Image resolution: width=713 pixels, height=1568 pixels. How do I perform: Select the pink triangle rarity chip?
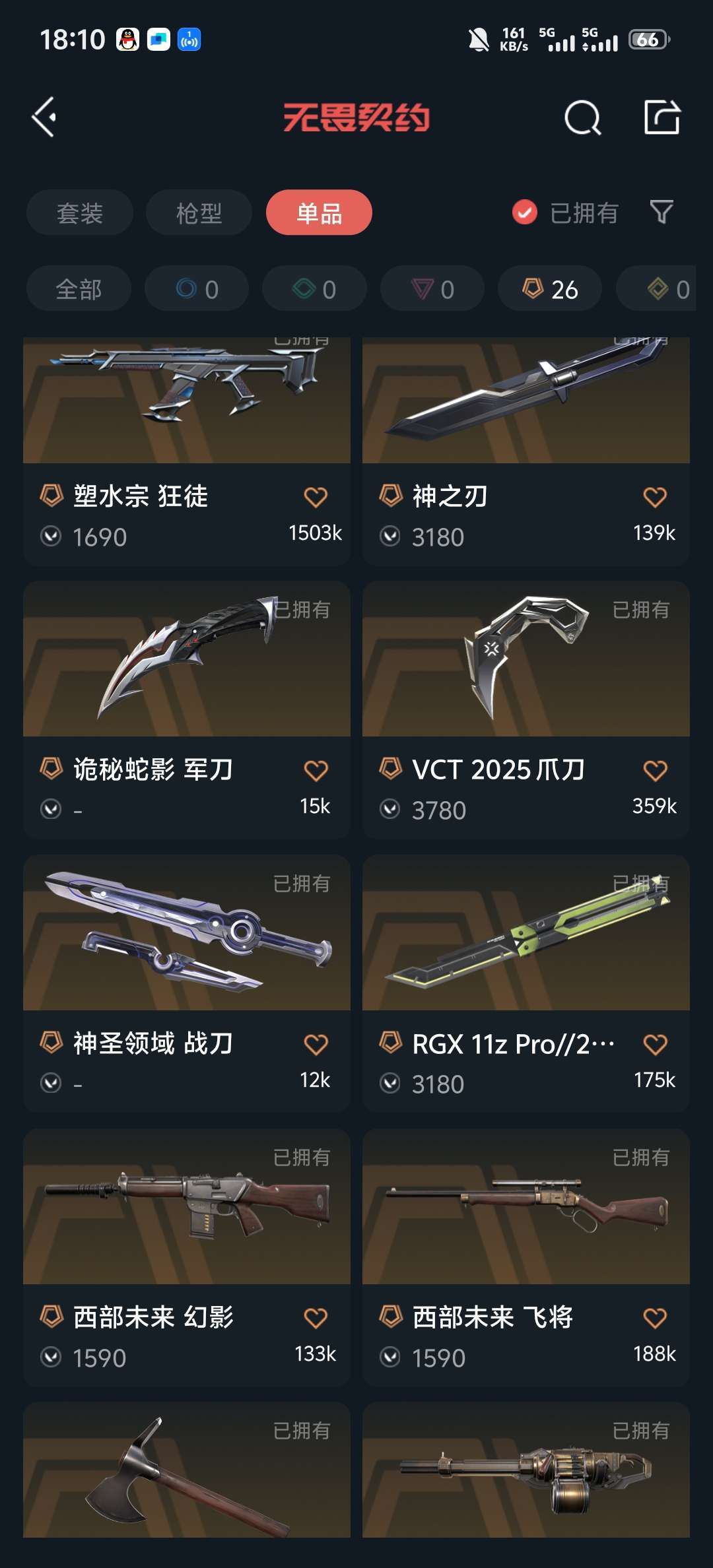click(x=432, y=288)
